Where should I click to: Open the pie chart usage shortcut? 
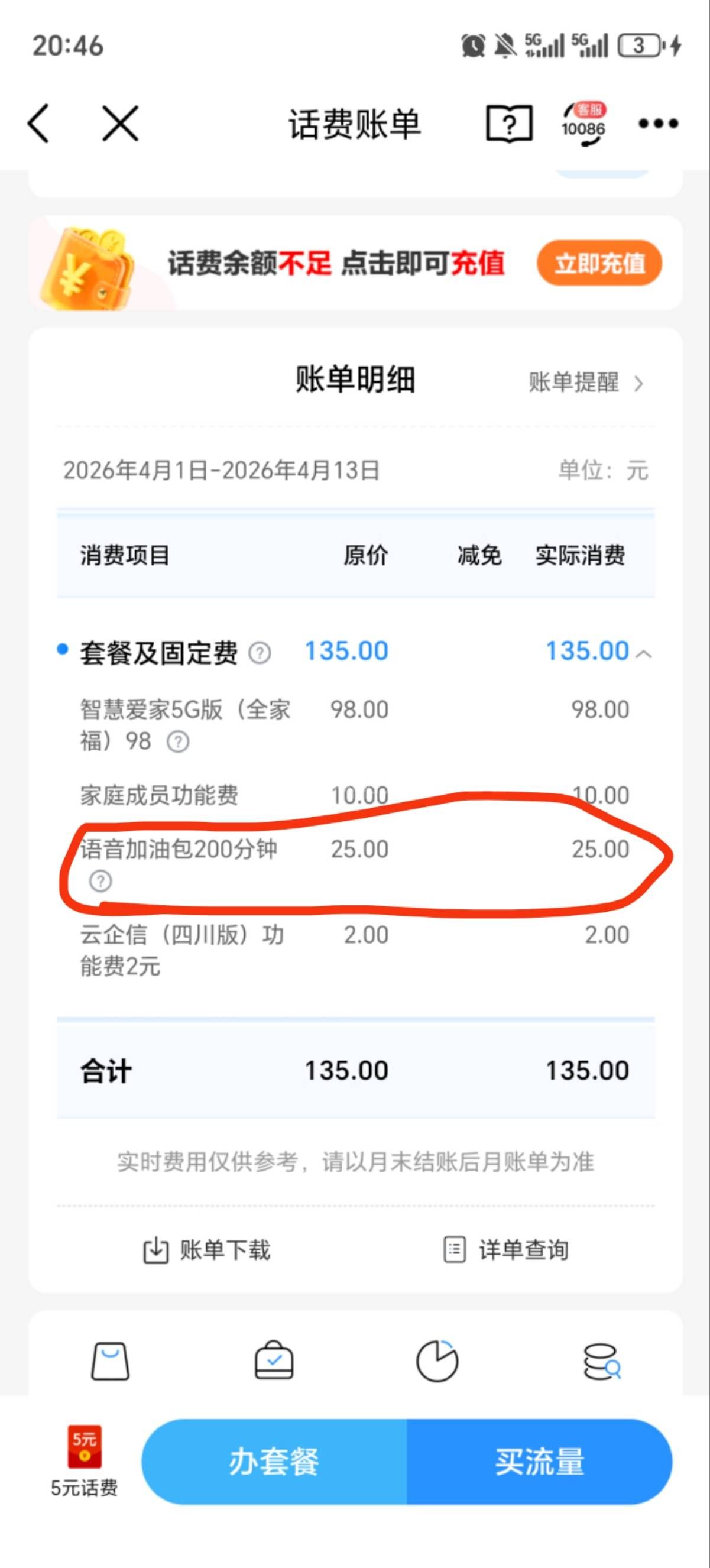coord(437,1362)
